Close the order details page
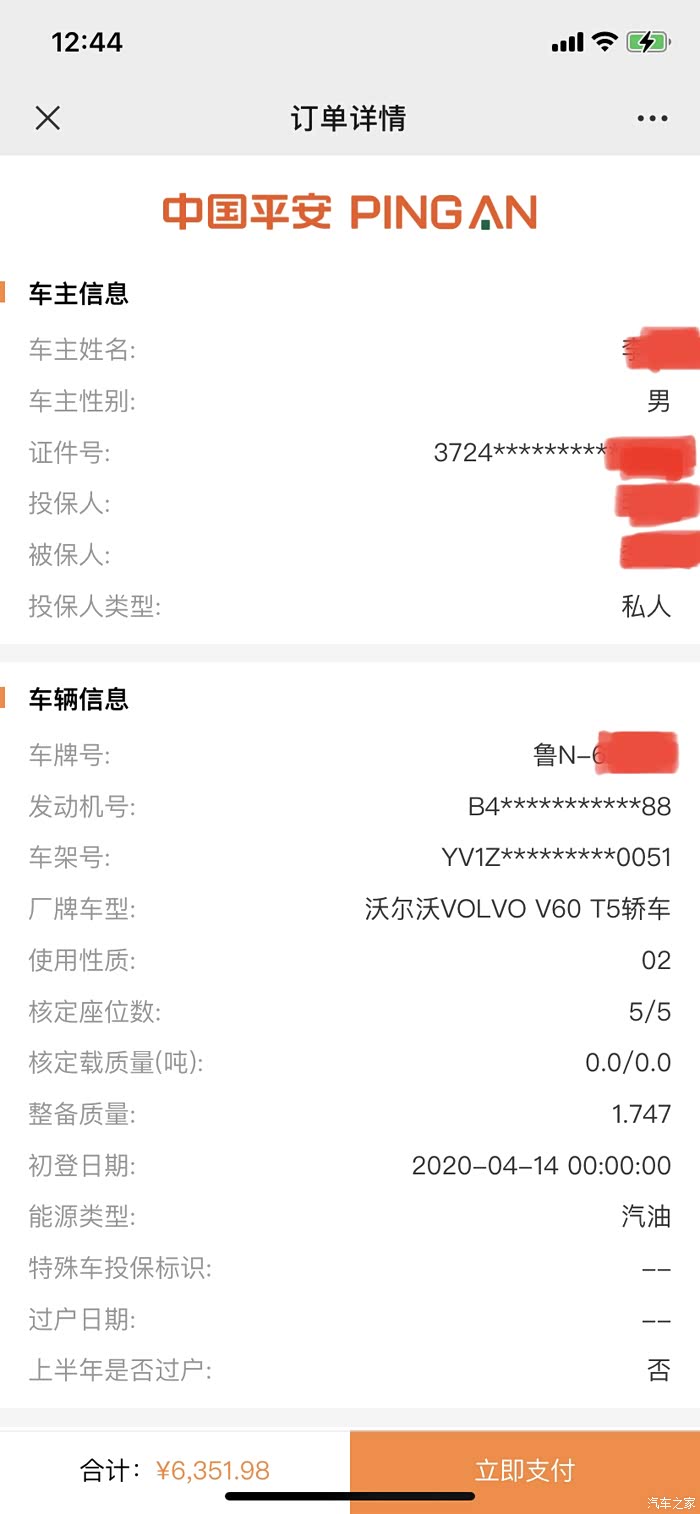 point(47,118)
